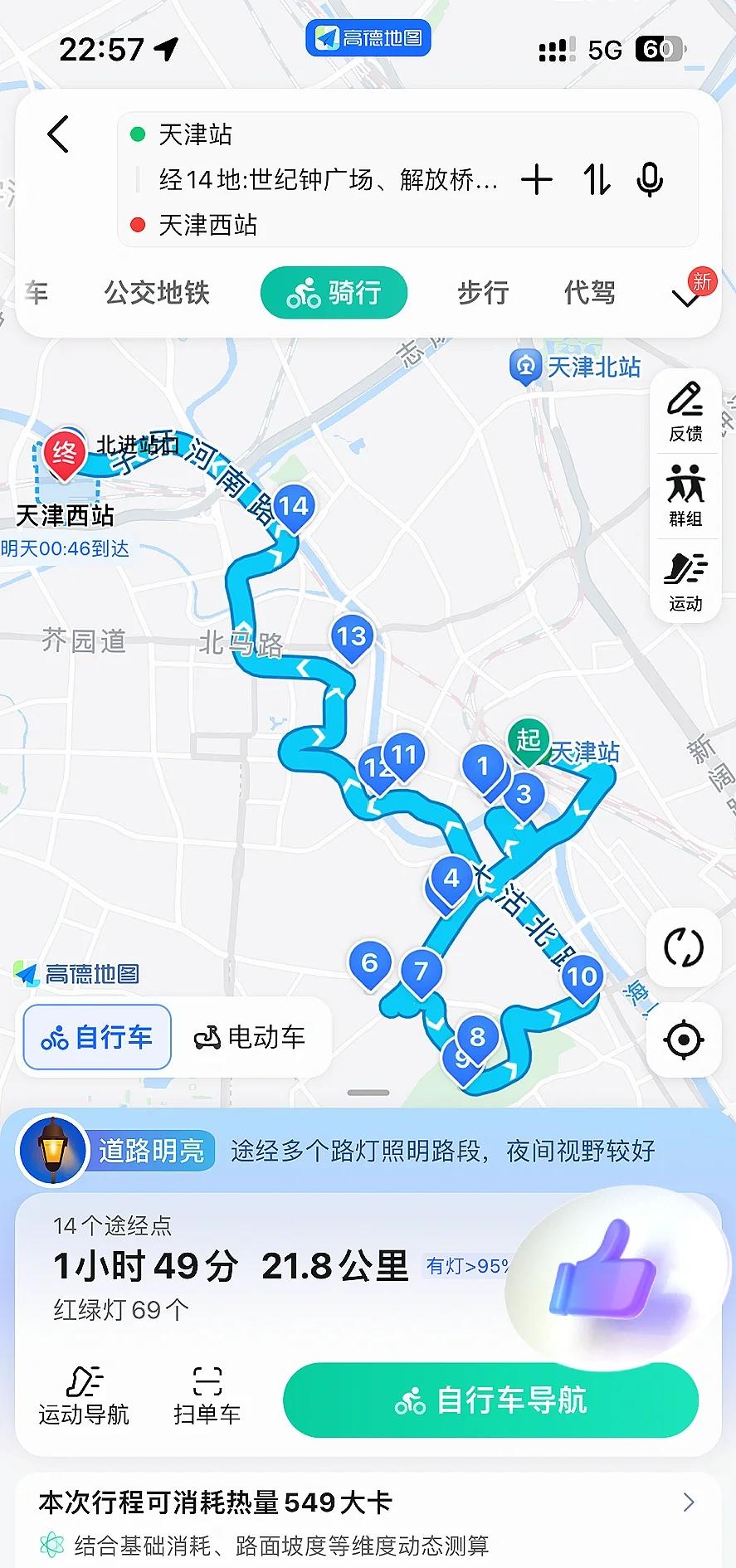Image resolution: width=736 pixels, height=1568 pixels.
Task: Open 运动 sport mode
Action: click(685, 582)
